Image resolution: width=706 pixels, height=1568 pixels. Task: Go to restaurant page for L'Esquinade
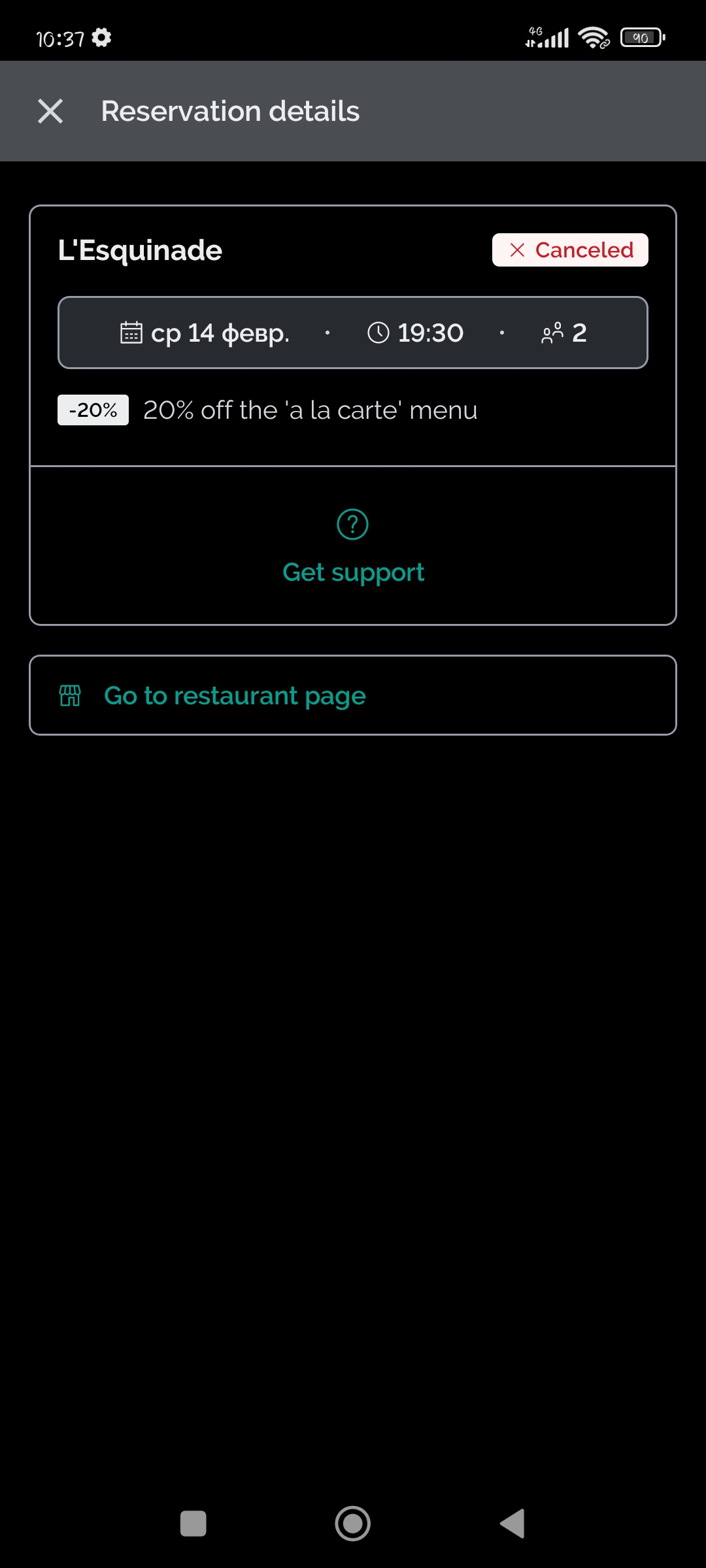[353, 695]
